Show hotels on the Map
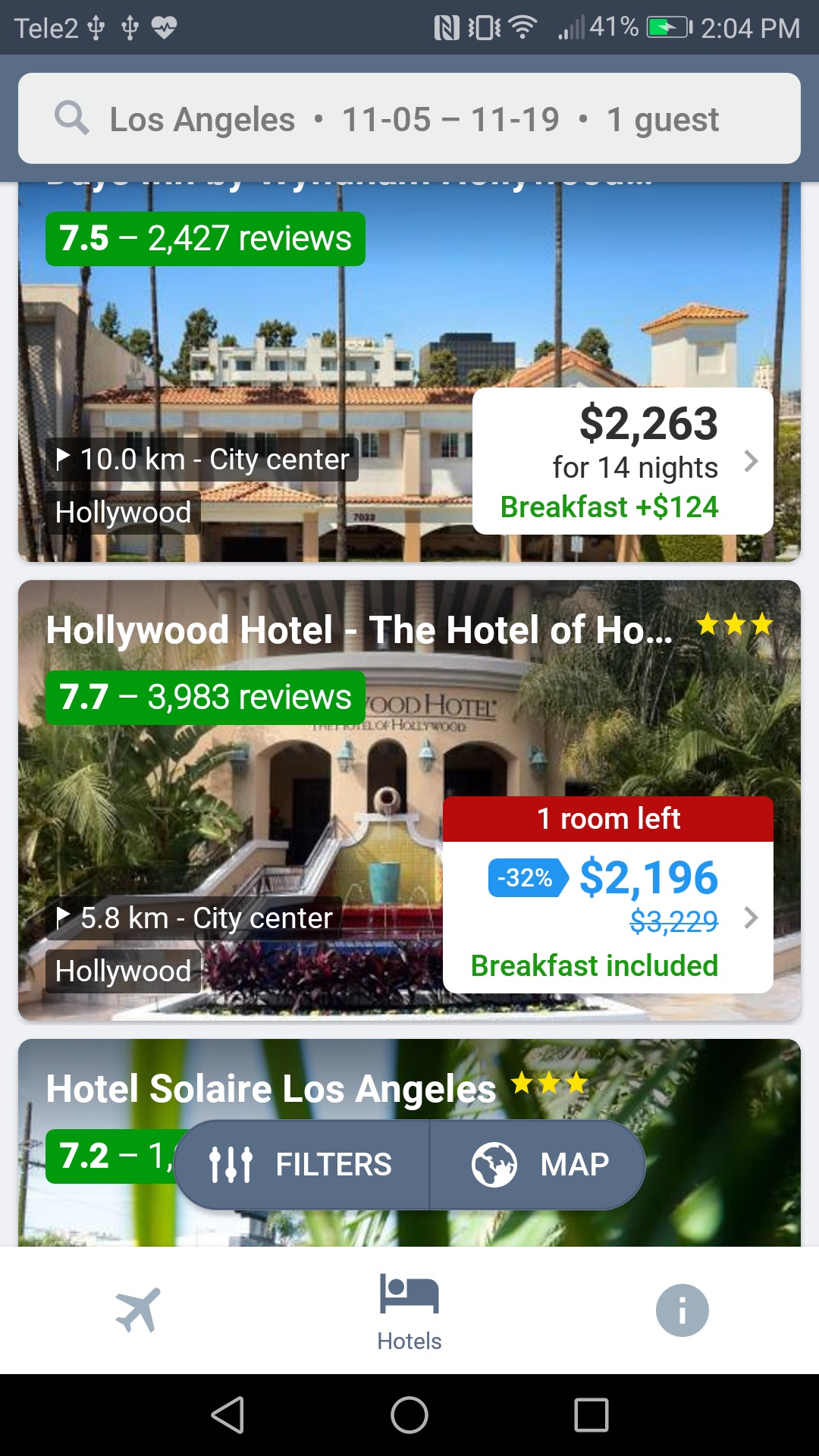 538,1165
